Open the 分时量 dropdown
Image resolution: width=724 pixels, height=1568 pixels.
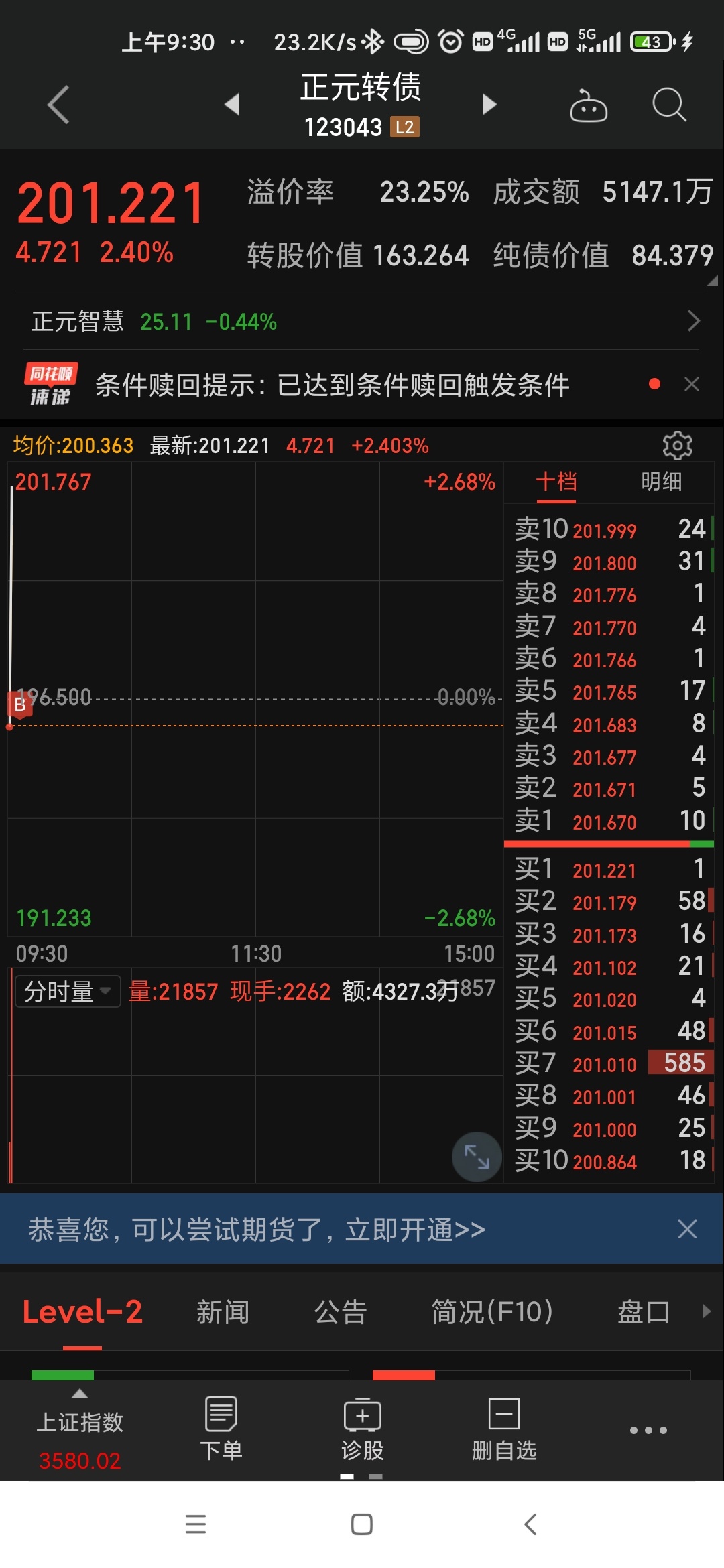[x=68, y=991]
